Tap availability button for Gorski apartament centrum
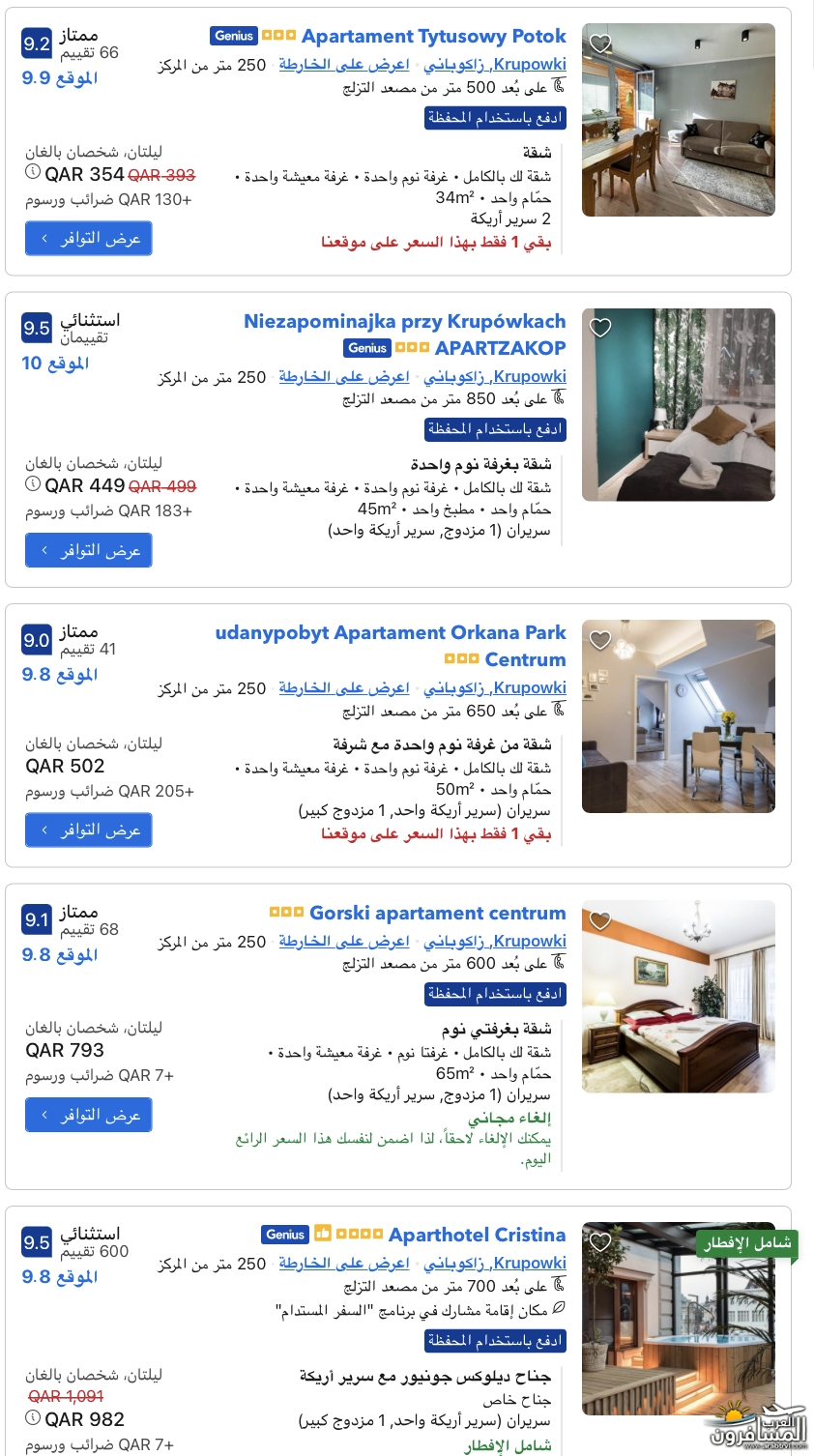Screen dimensions: 814x1456 (89, 1115)
